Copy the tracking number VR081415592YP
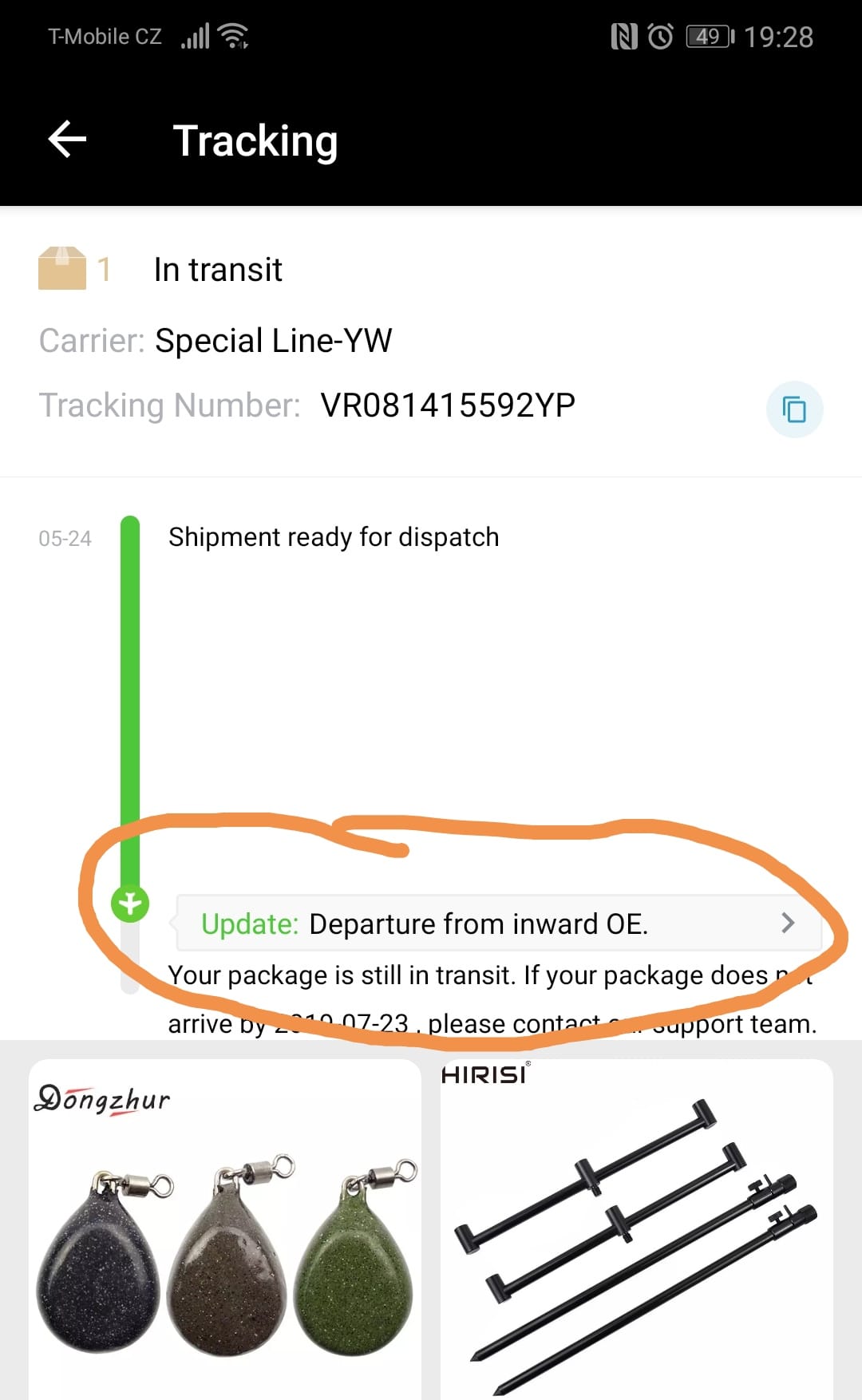 794,409
